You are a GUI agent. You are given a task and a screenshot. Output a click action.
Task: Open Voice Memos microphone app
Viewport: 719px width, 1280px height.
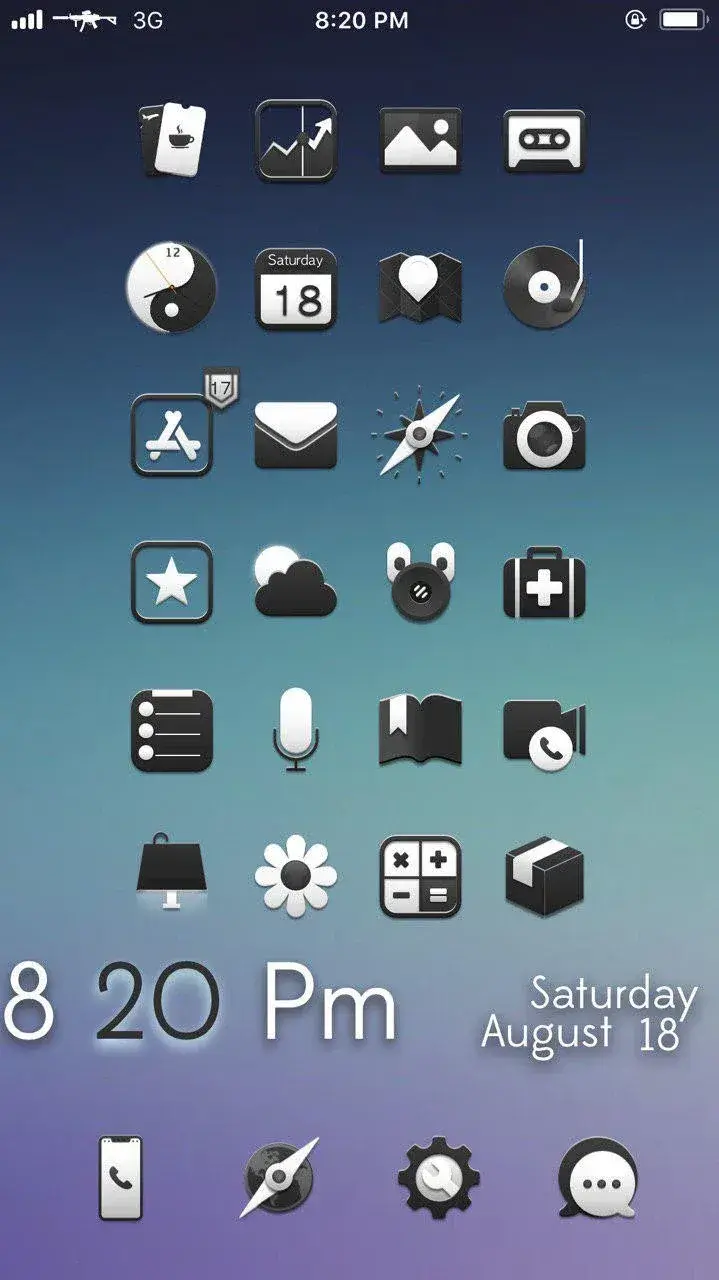pos(295,731)
